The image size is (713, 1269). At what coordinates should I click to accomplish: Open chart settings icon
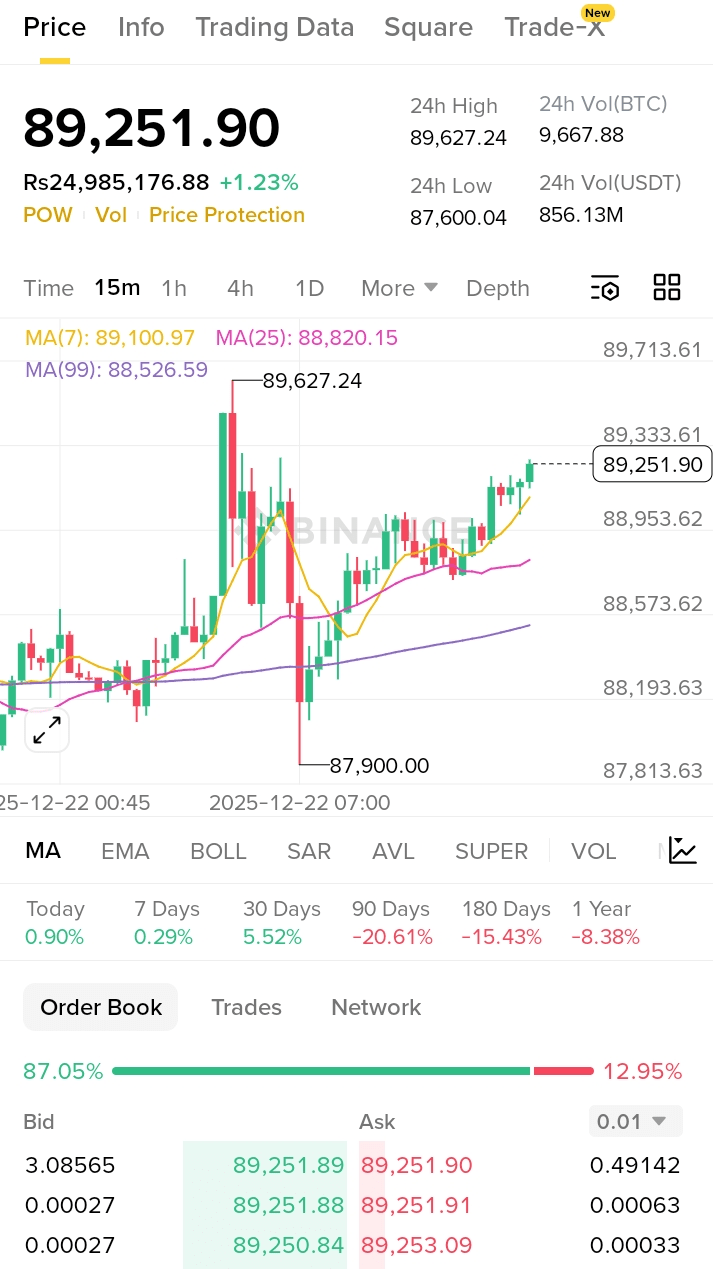coord(605,288)
